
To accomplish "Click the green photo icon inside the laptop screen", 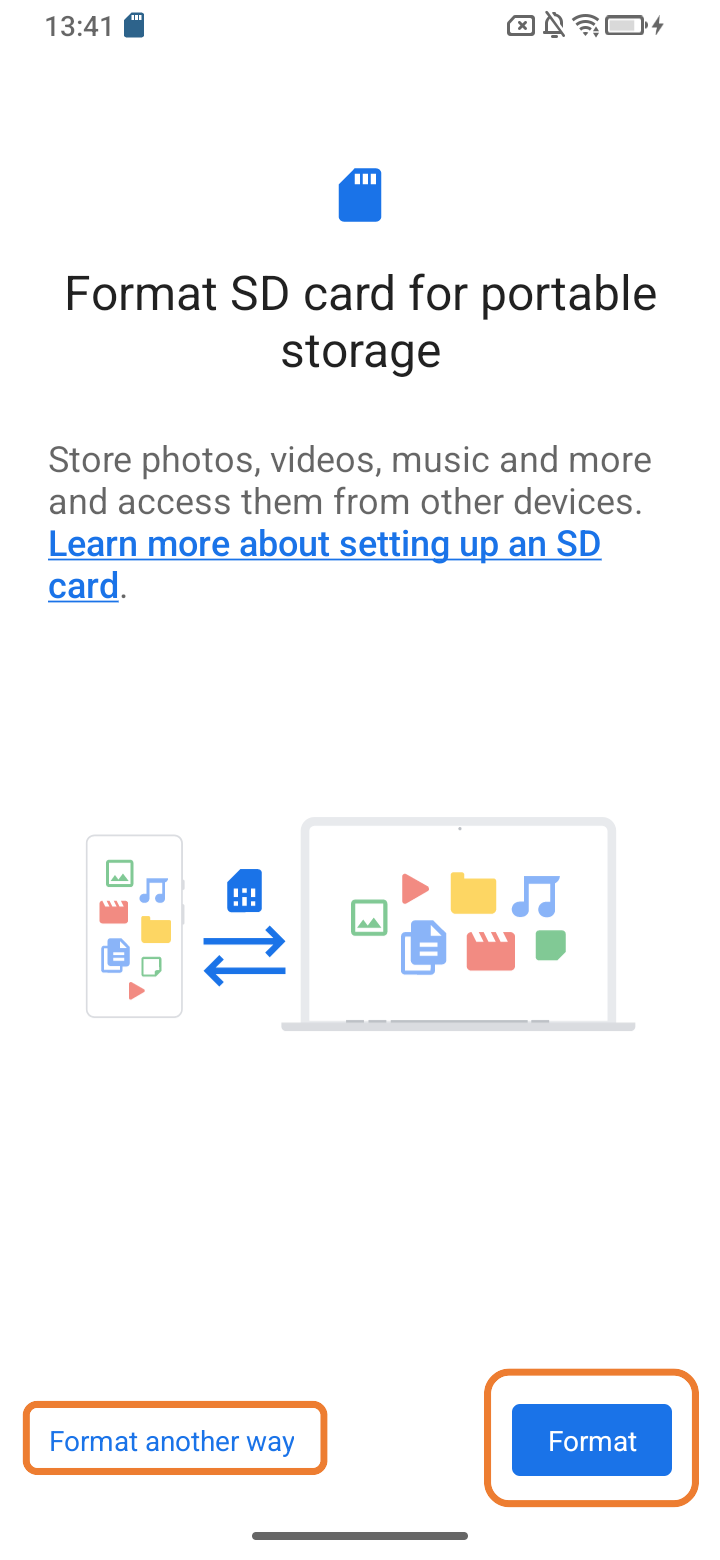I will point(369,917).
